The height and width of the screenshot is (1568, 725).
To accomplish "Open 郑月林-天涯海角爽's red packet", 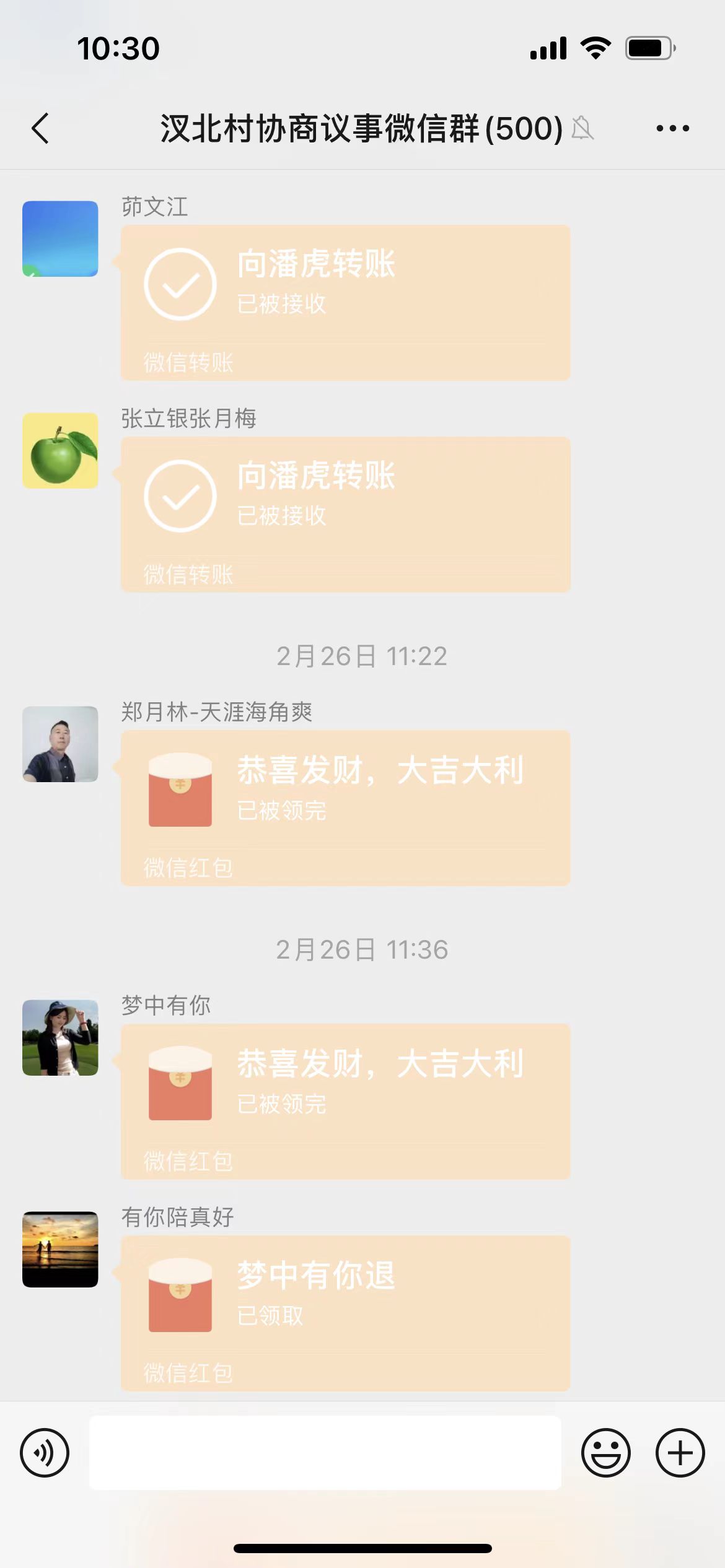I will (x=345, y=808).
